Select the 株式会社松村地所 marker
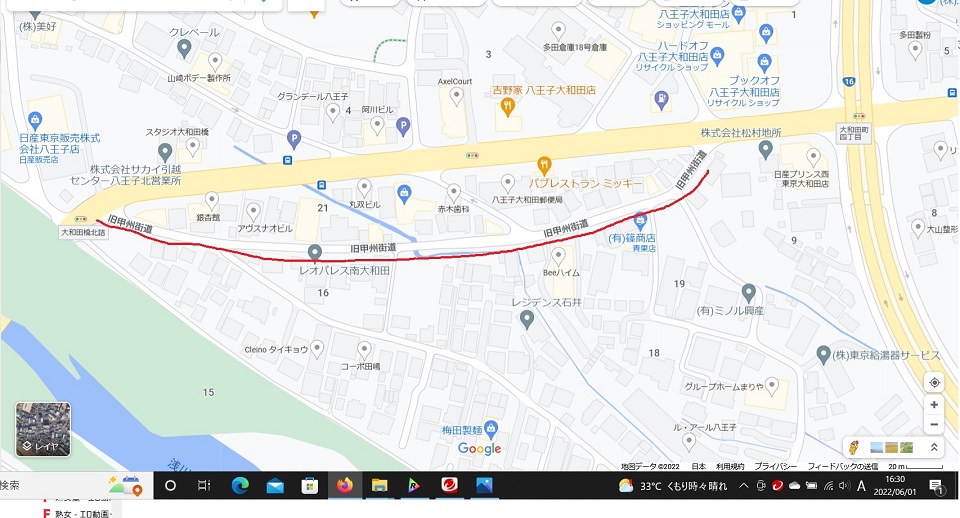This screenshot has height=518, width=960. coord(766,150)
